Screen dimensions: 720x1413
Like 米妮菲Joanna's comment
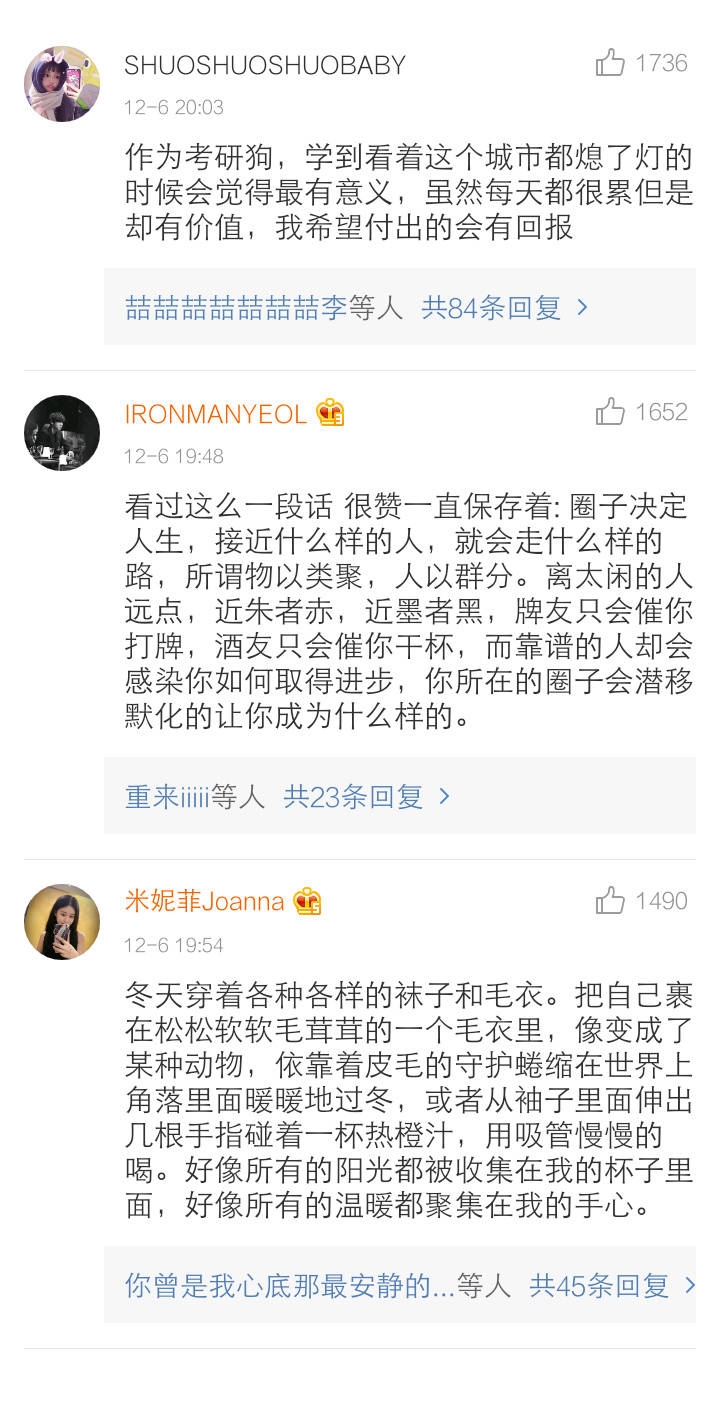click(x=610, y=900)
